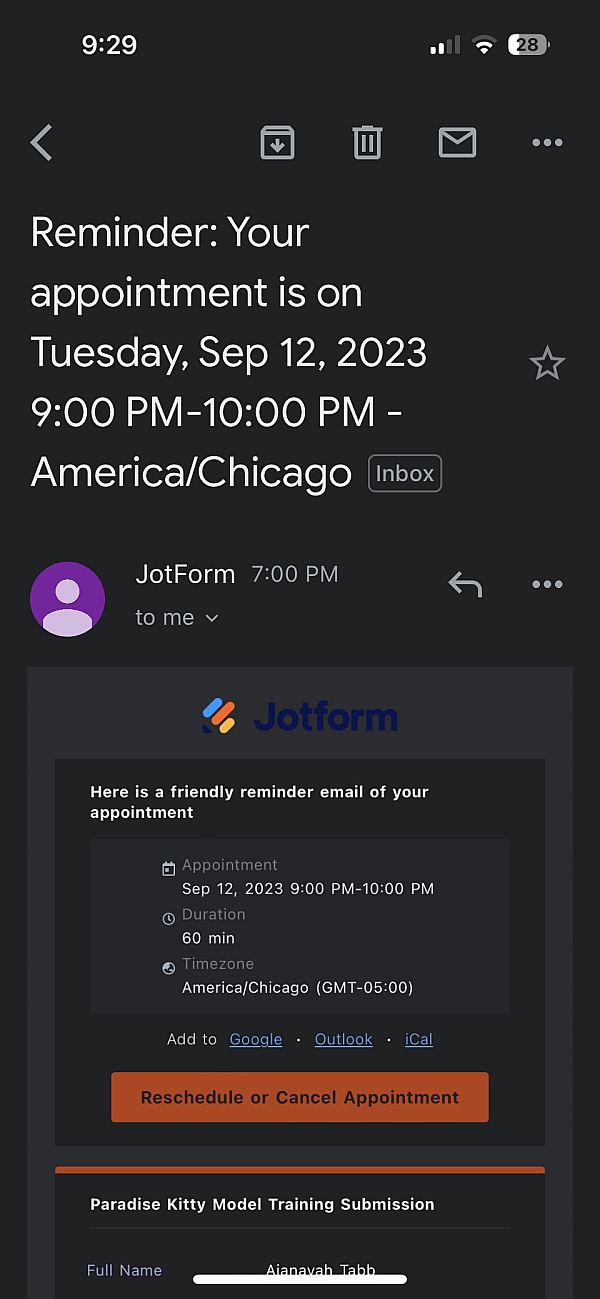Mark the email as unread

pyautogui.click(x=457, y=143)
